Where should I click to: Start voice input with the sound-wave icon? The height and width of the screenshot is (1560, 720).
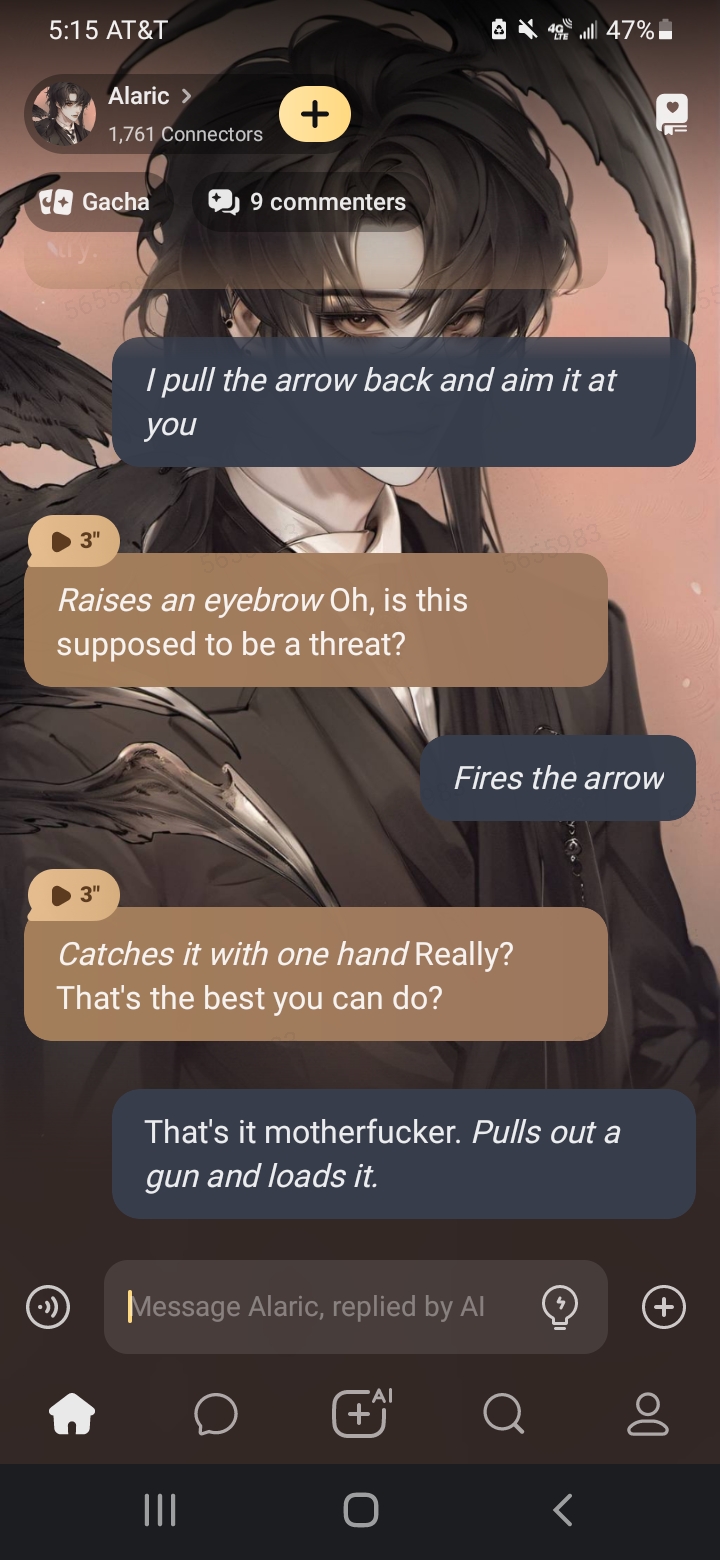[x=48, y=1307]
